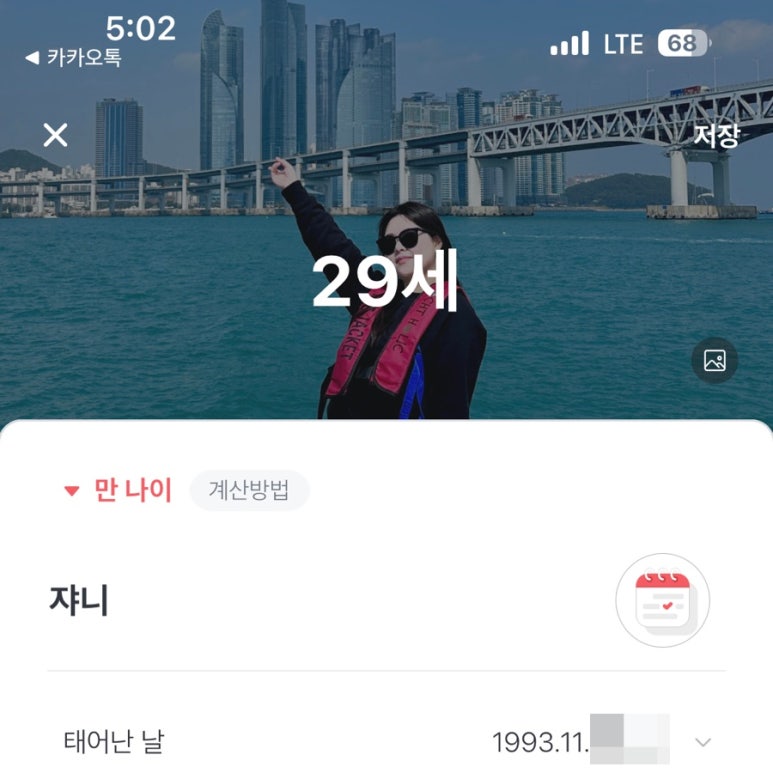The height and width of the screenshot is (773, 773).
Task: Change the background photo
Action: (714, 361)
